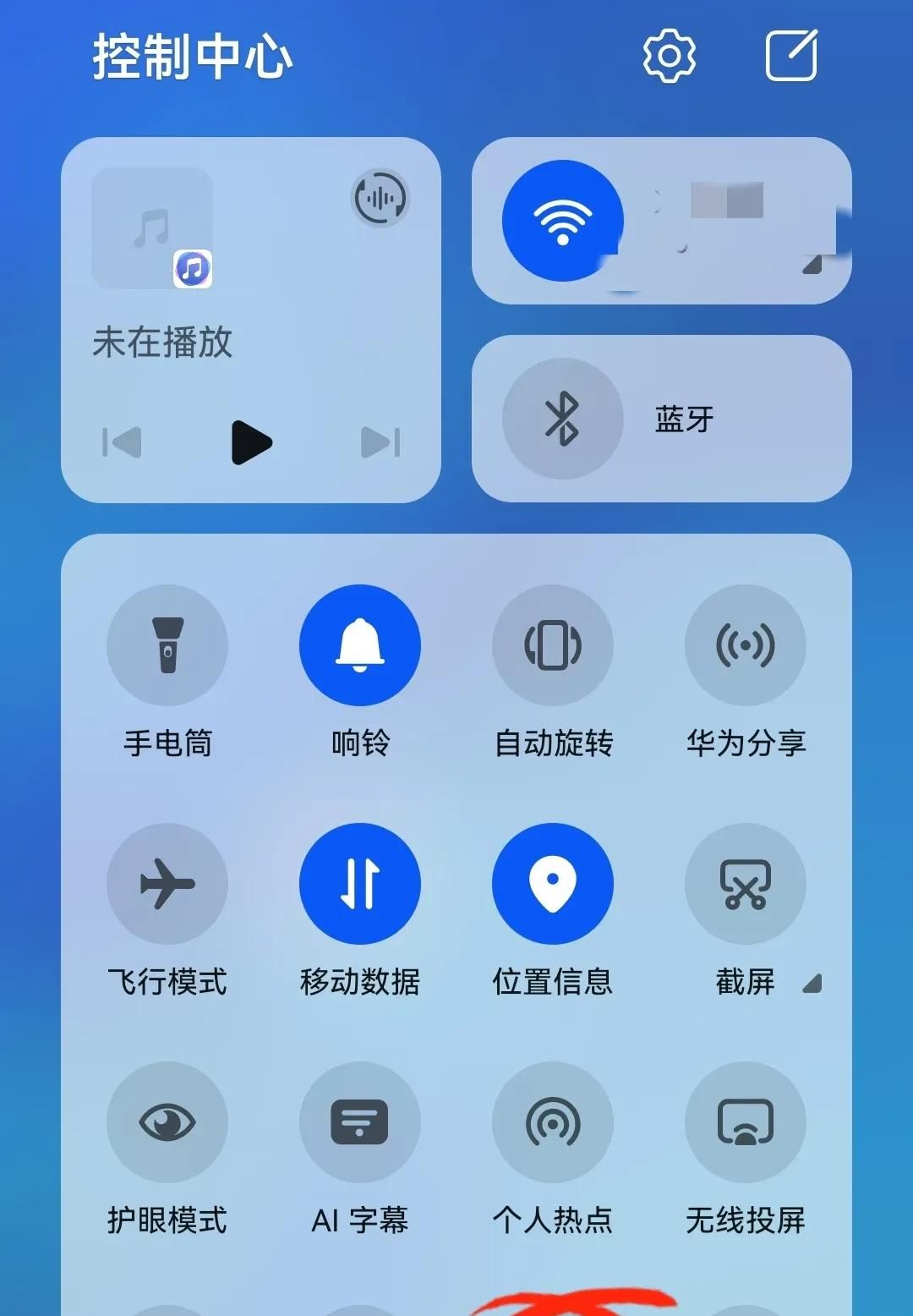Tap the edit control center pencil icon
This screenshot has height=1316, width=913.
pyautogui.click(x=790, y=53)
